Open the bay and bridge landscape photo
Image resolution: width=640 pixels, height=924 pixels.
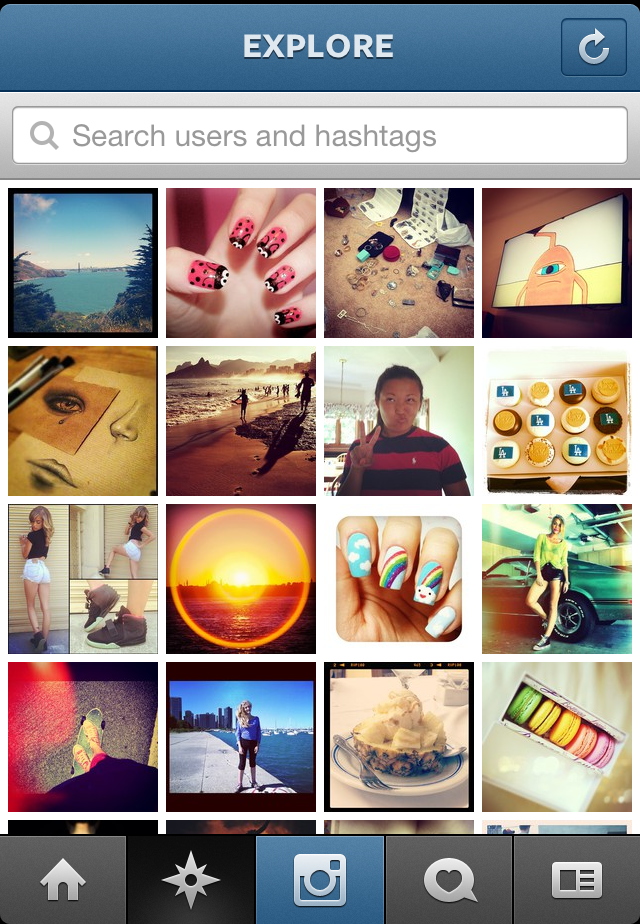[x=83, y=263]
